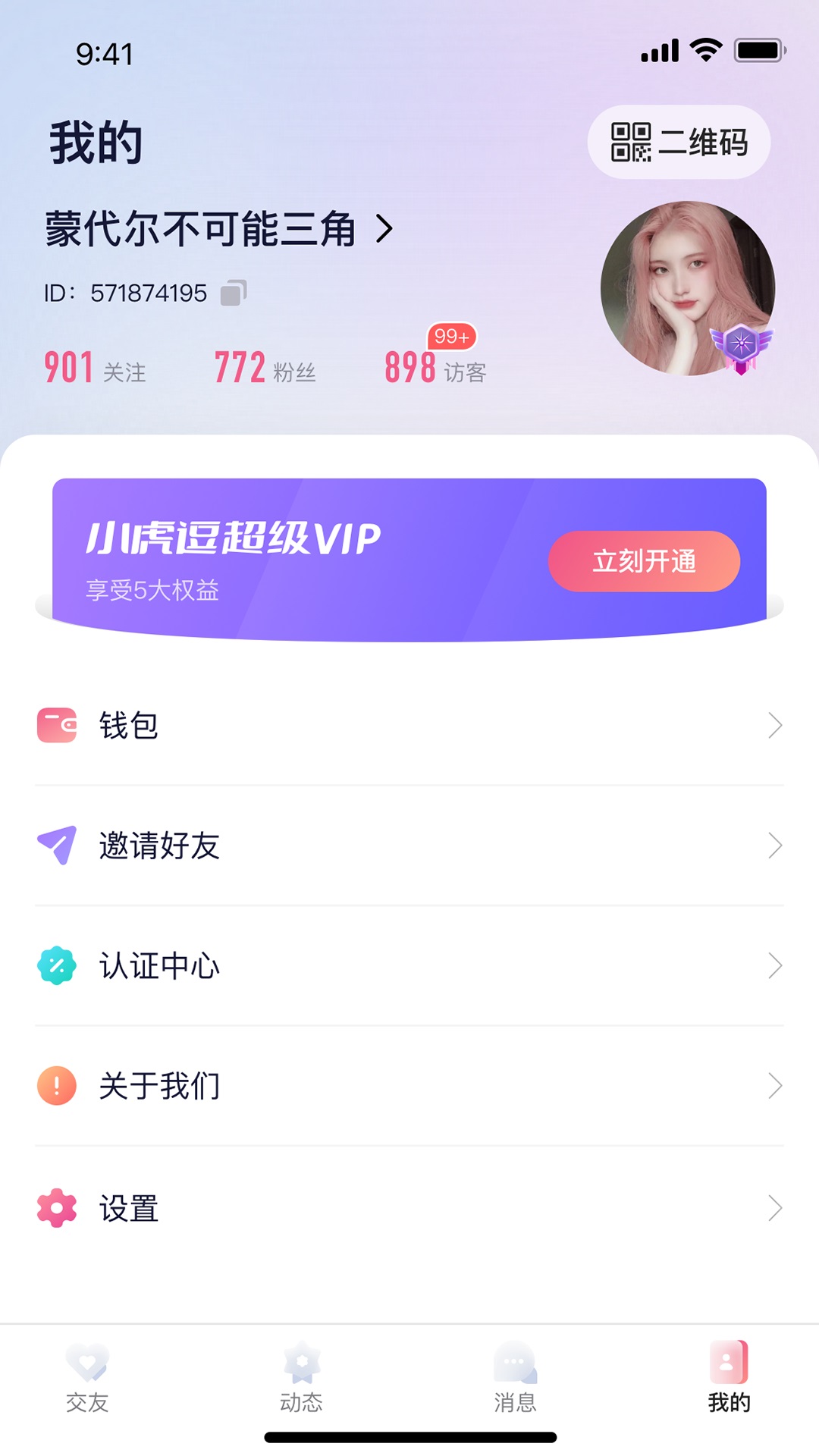Open 钱包 details with its right chevron
The image size is (819, 1456).
pos(775,726)
